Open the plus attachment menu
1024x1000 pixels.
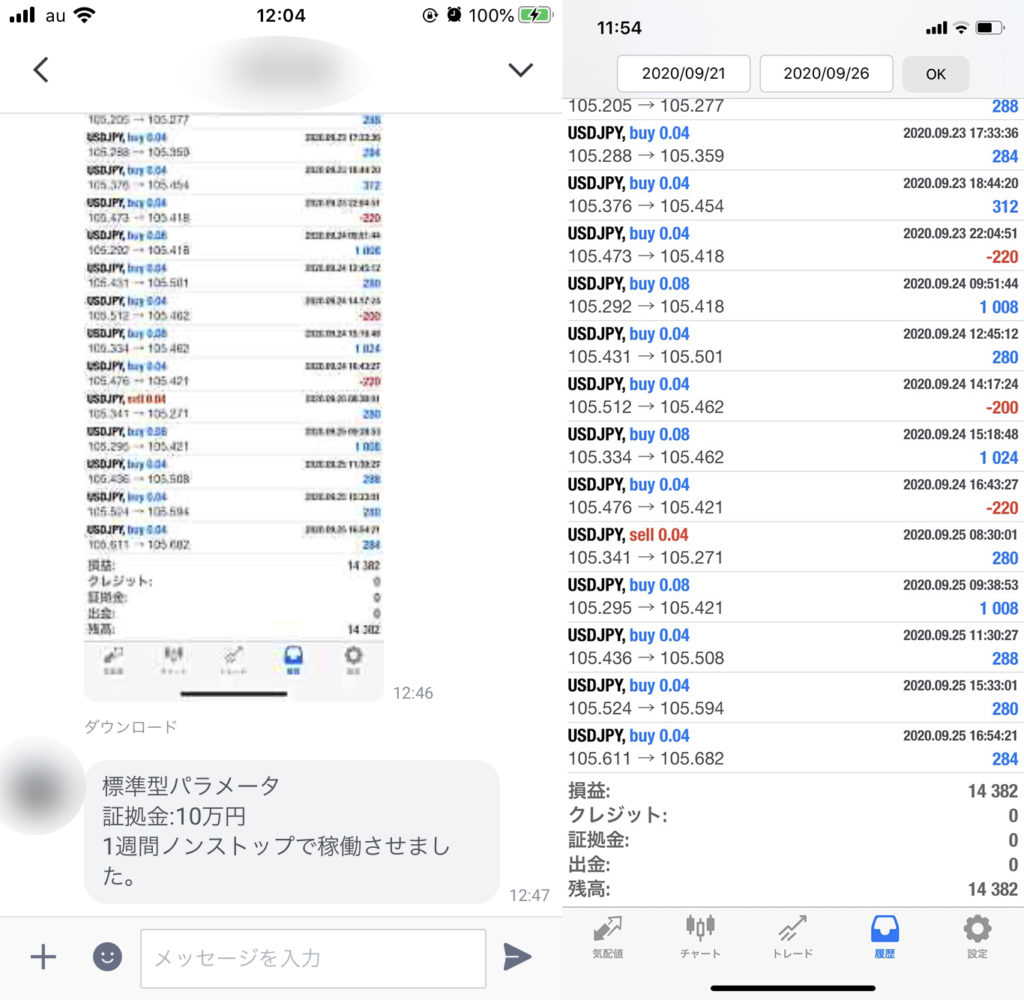[43, 958]
